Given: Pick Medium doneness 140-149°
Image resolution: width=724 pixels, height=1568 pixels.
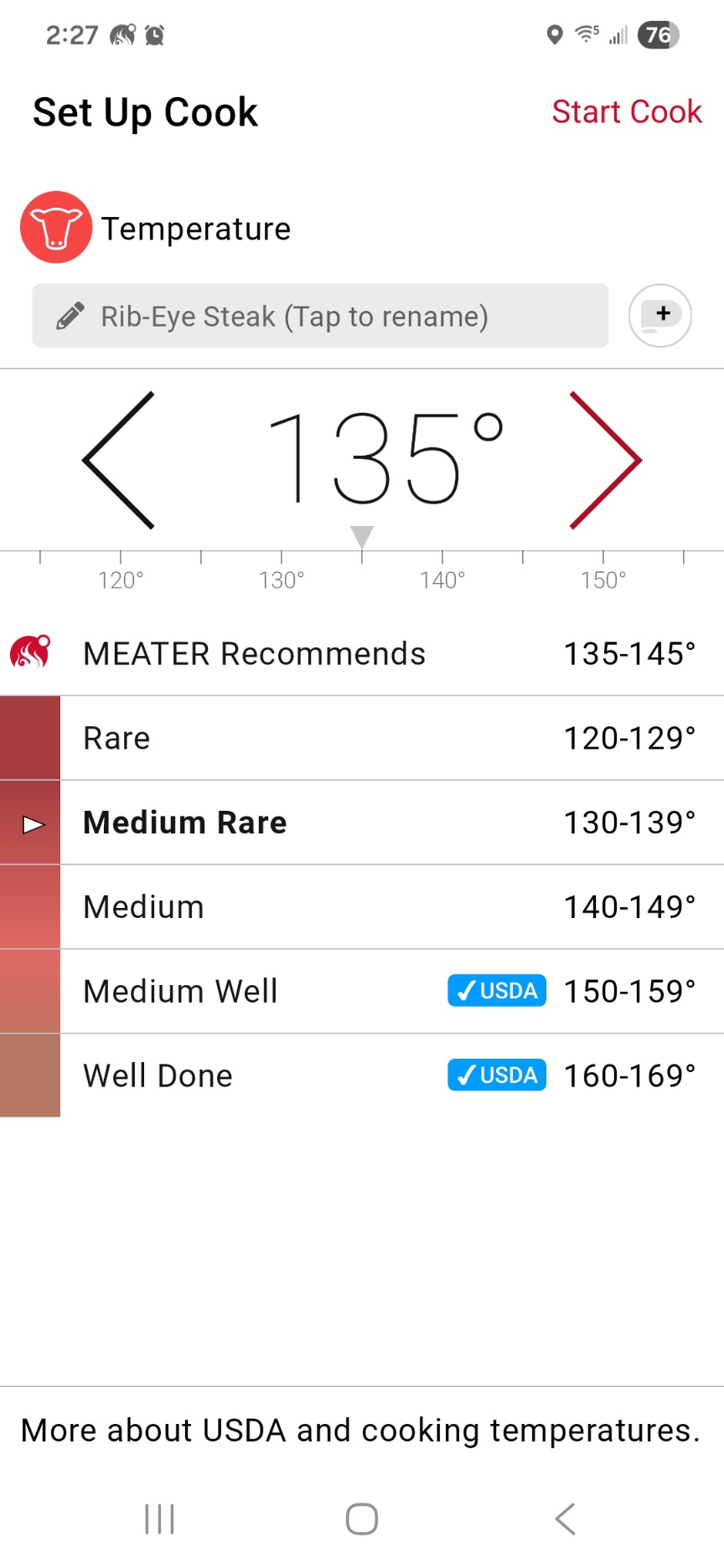Looking at the screenshot, I should 362,907.
